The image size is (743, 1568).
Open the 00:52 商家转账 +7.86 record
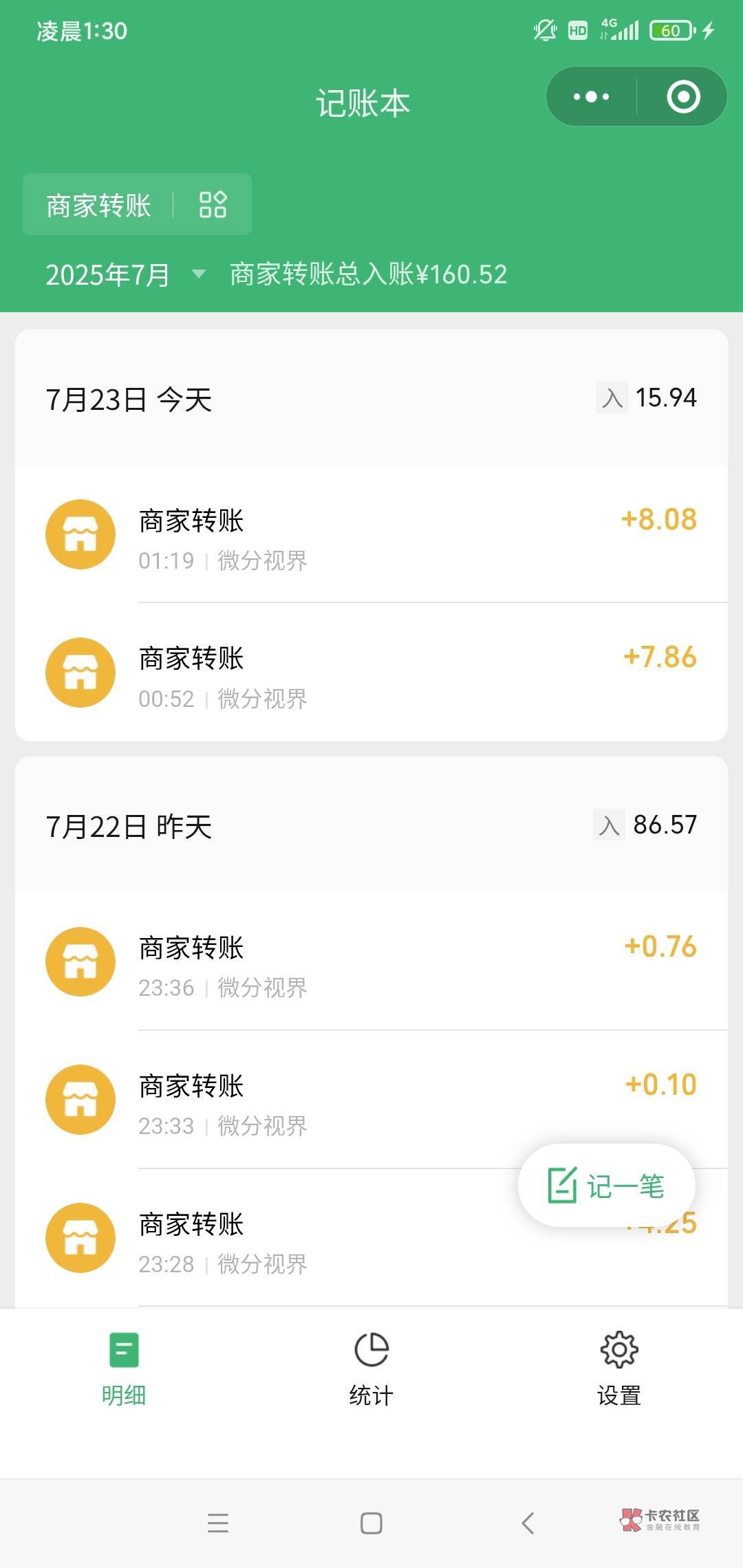371,673
